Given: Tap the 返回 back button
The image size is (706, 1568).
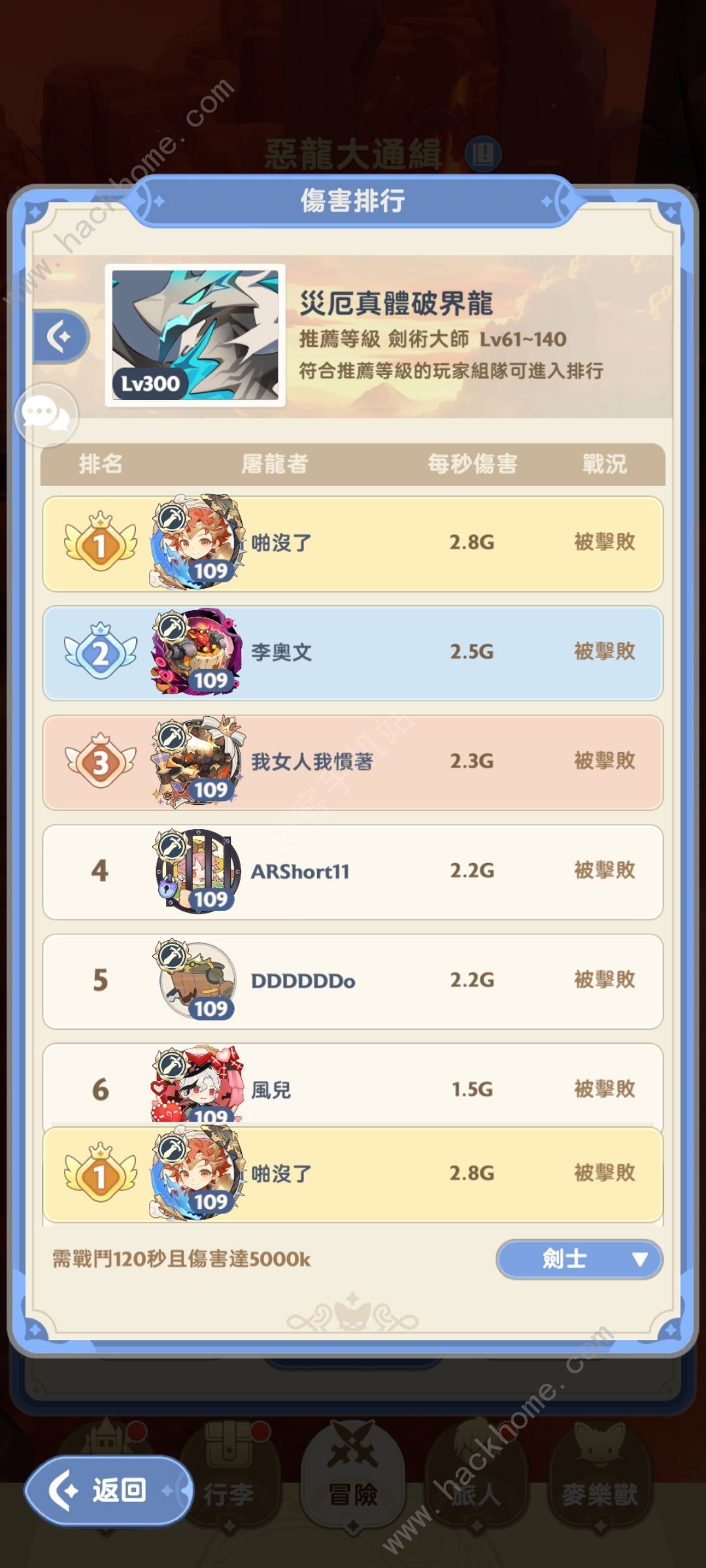Looking at the screenshot, I should [109, 1490].
